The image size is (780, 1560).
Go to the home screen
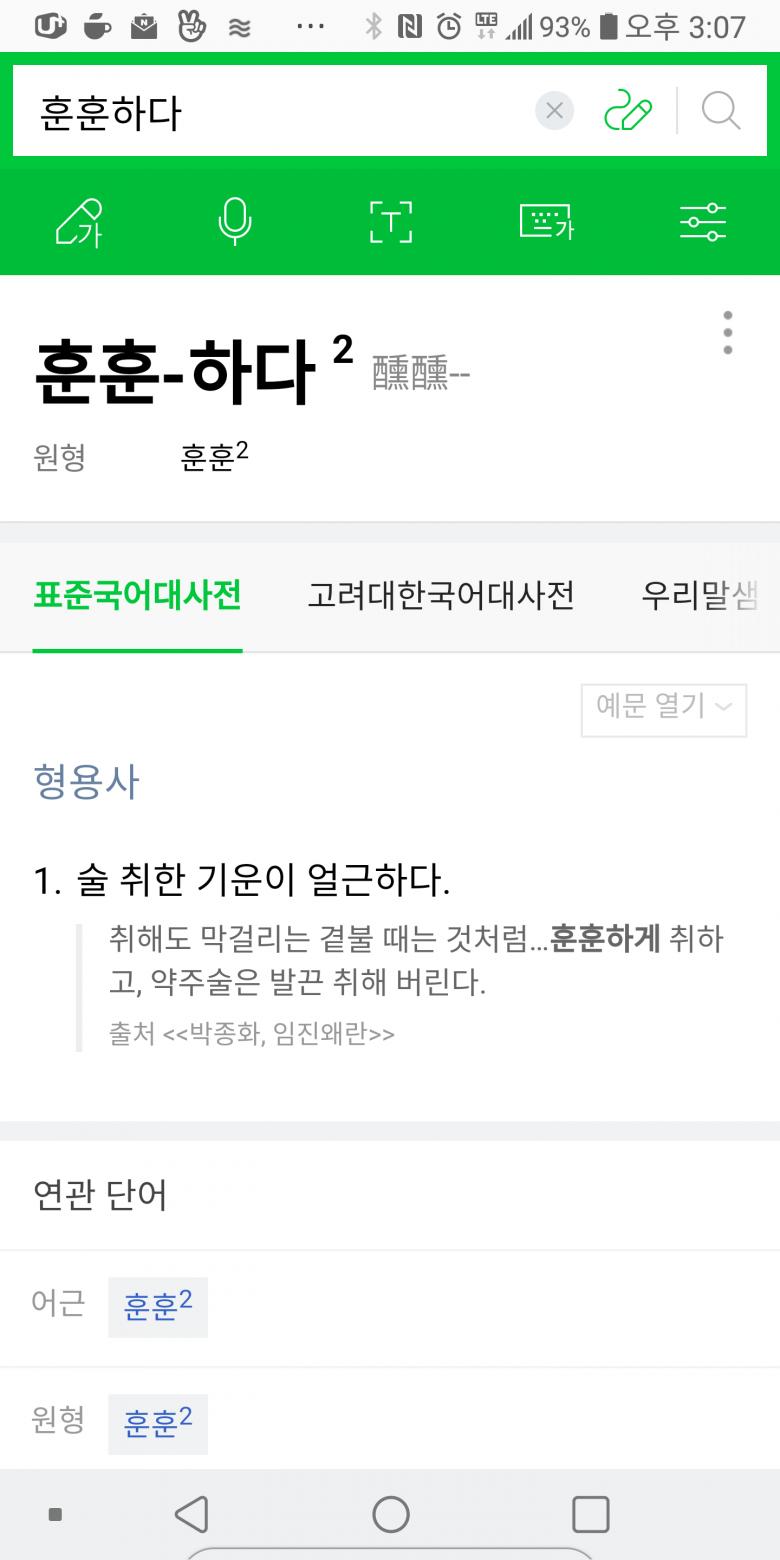391,1514
